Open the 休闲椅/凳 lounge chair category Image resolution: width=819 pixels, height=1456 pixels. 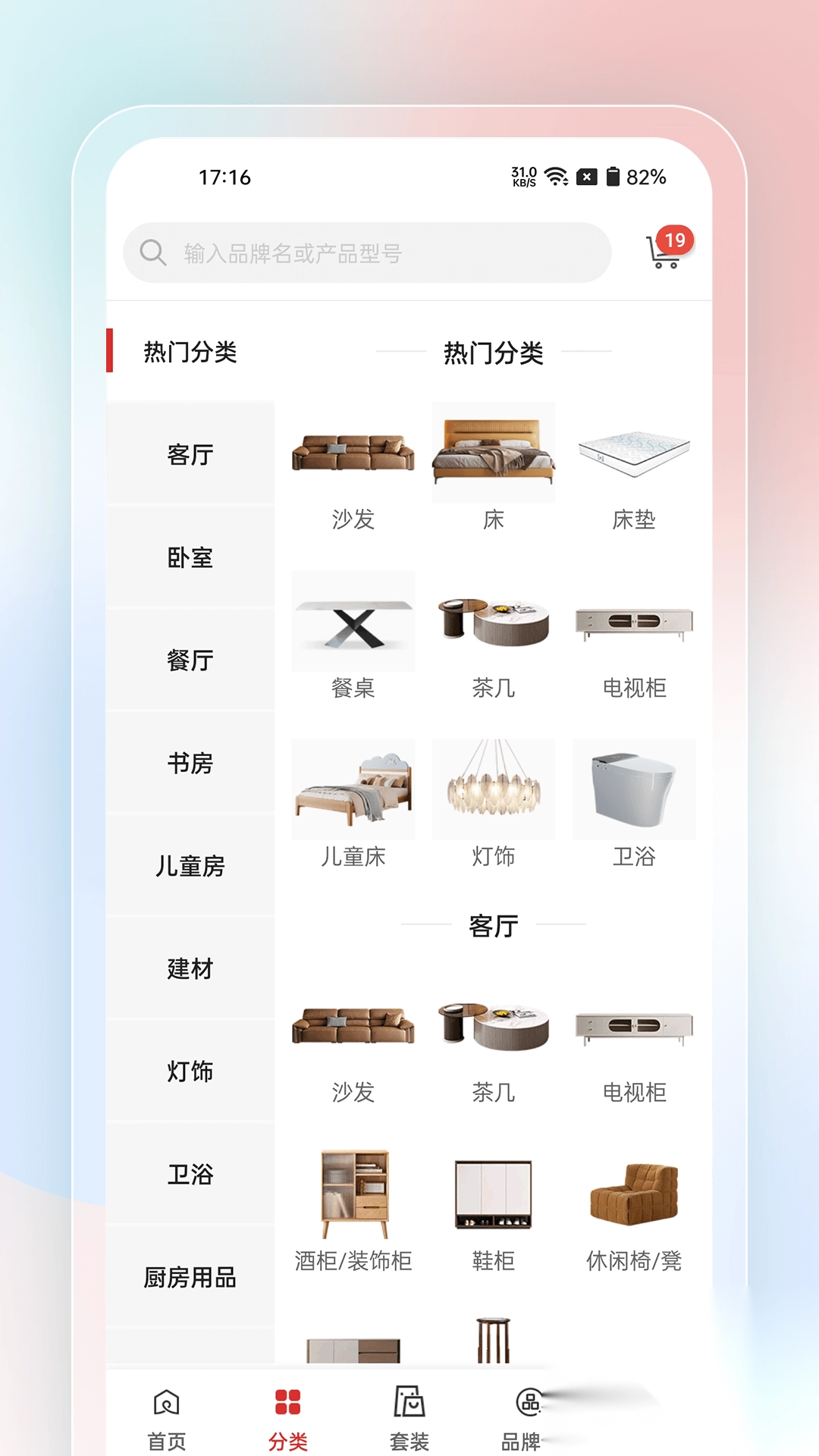(x=634, y=1193)
